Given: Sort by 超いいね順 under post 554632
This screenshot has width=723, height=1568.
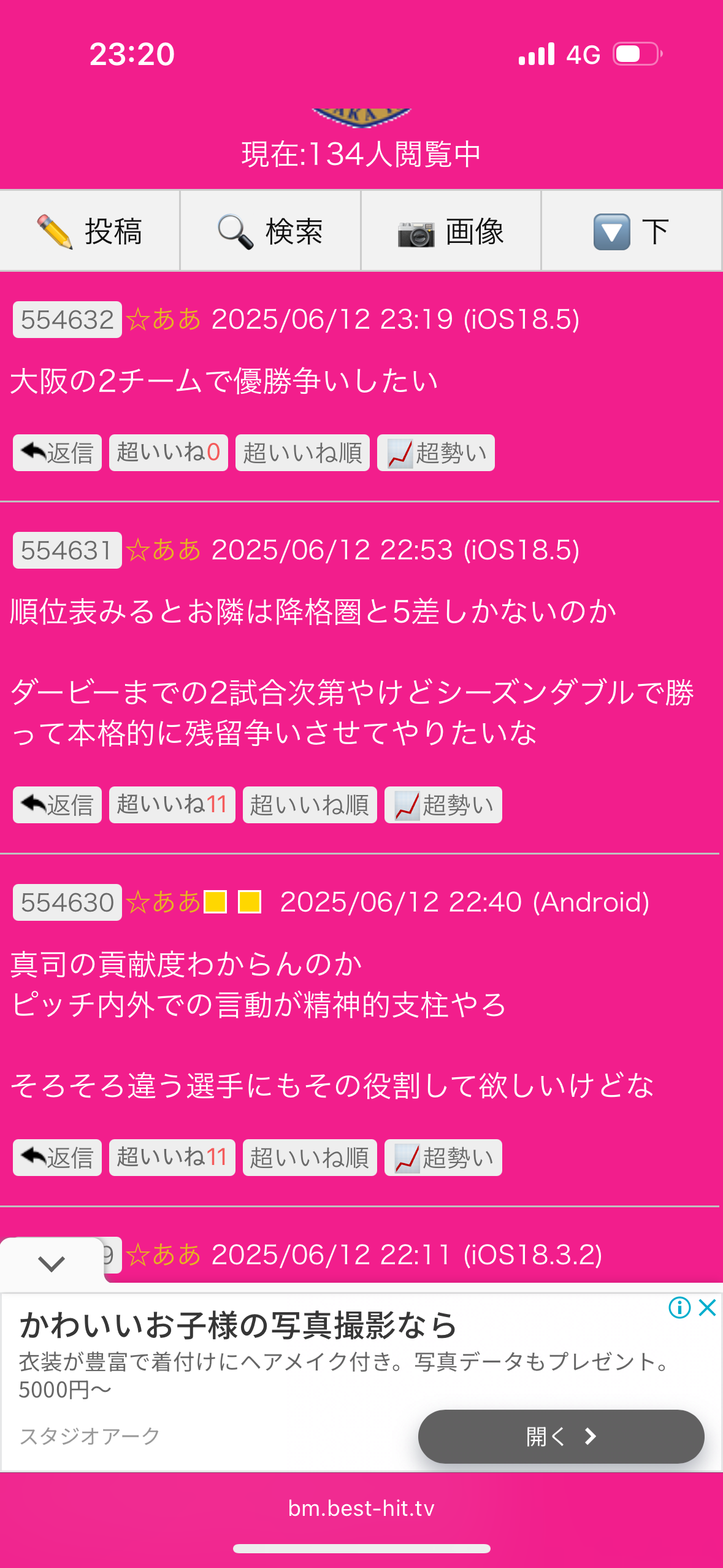Looking at the screenshot, I should click(x=302, y=453).
